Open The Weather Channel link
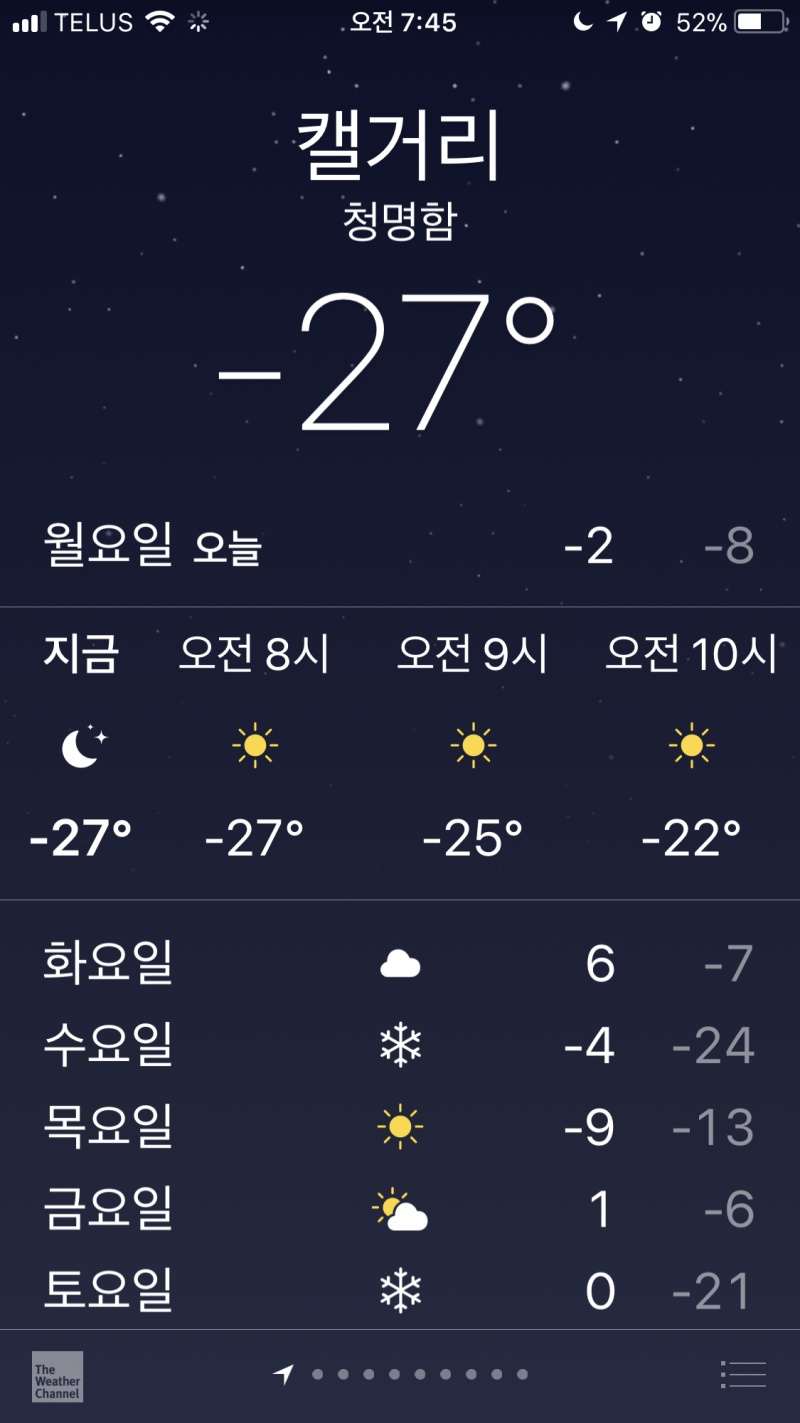 click(57, 1377)
